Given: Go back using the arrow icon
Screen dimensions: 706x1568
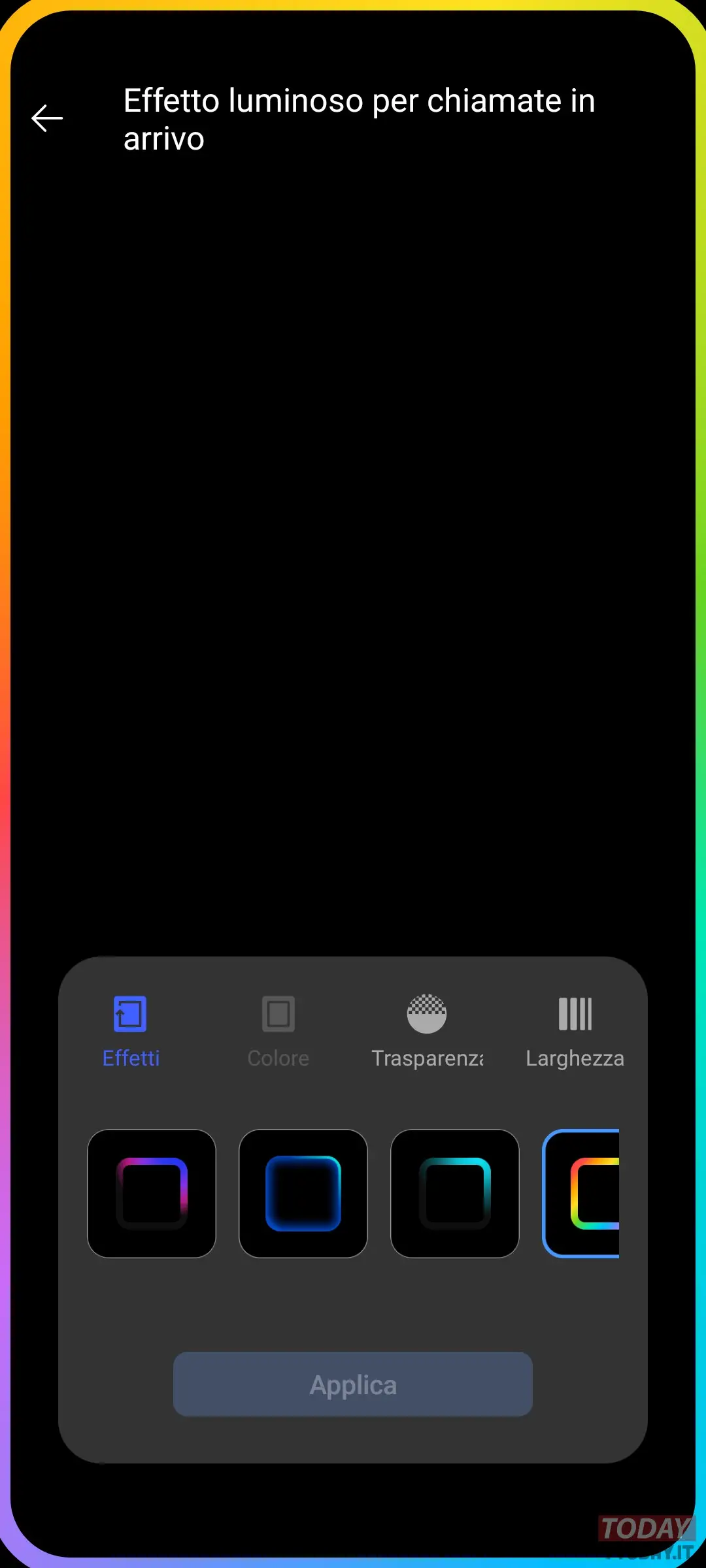Looking at the screenshot, I should [47, 118].
